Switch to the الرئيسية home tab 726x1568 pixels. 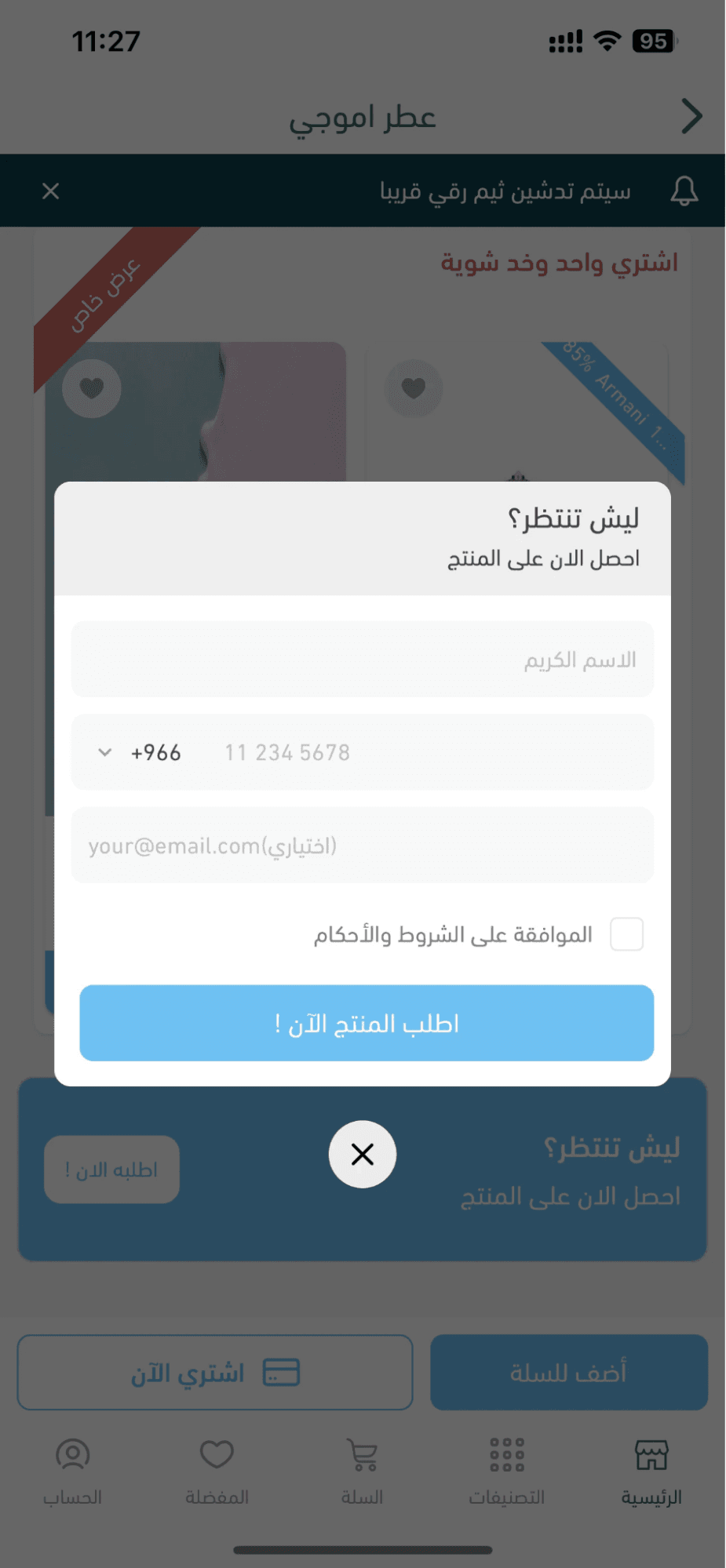point(651,1472)
